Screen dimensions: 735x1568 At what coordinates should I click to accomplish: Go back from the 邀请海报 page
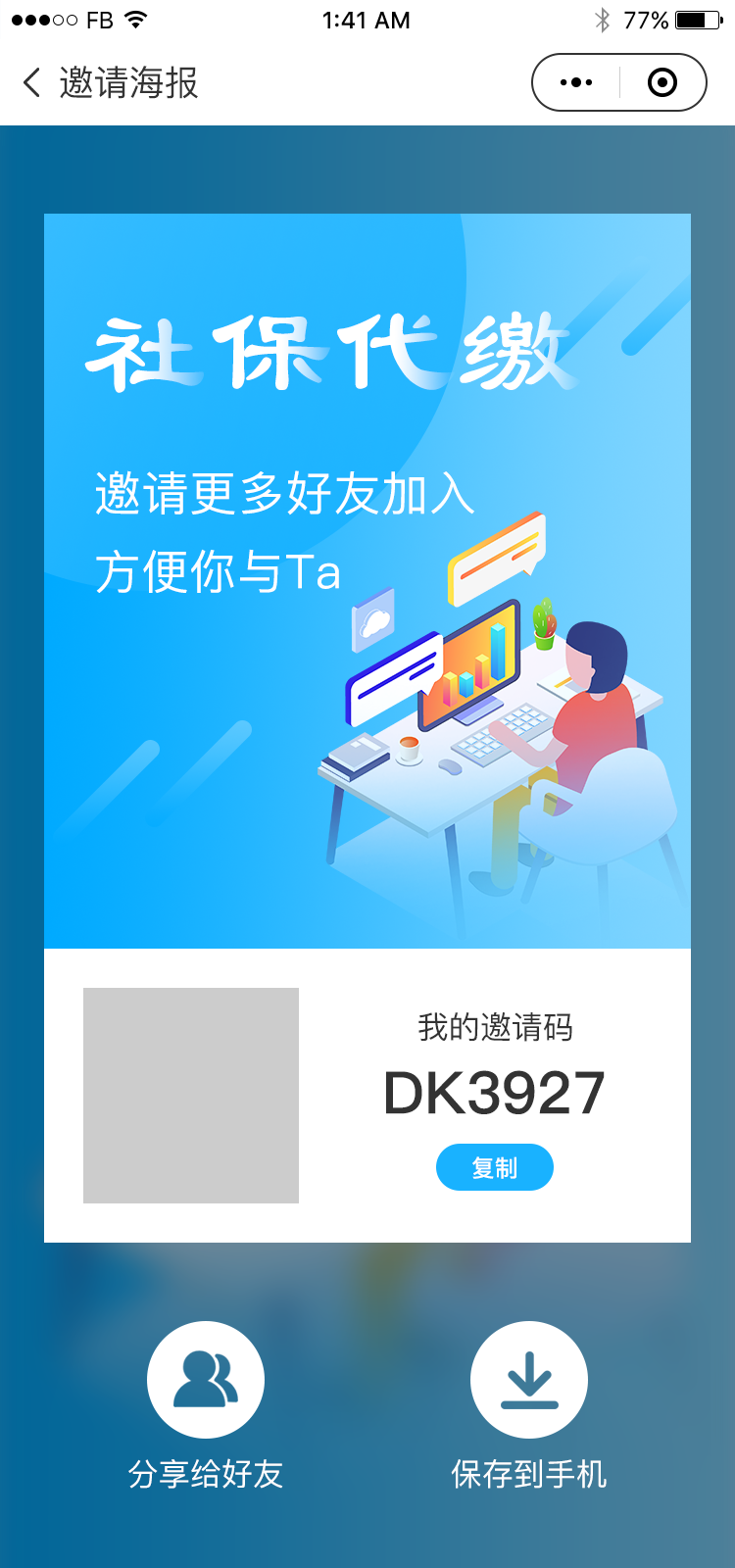coord(32,82)
